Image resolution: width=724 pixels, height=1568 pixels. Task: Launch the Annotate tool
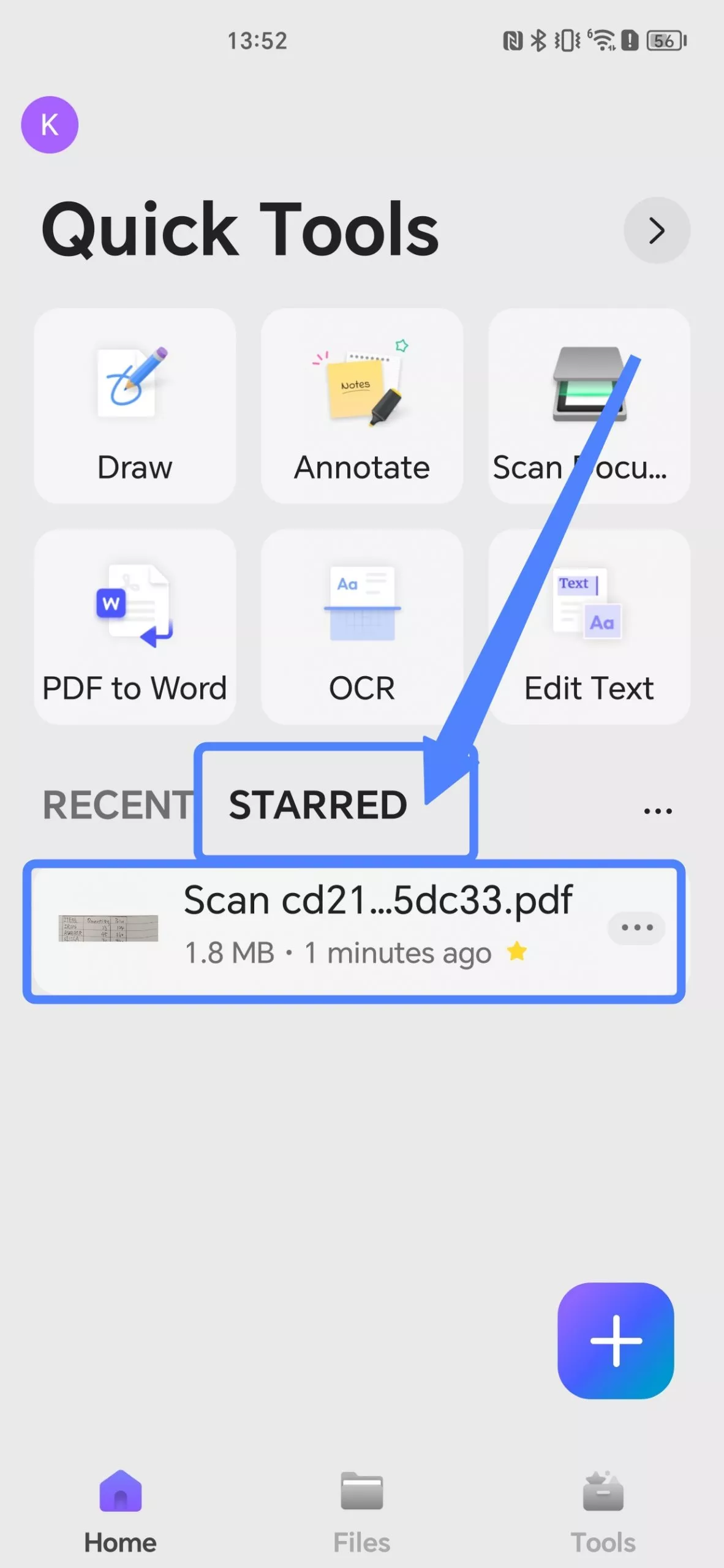361,406
